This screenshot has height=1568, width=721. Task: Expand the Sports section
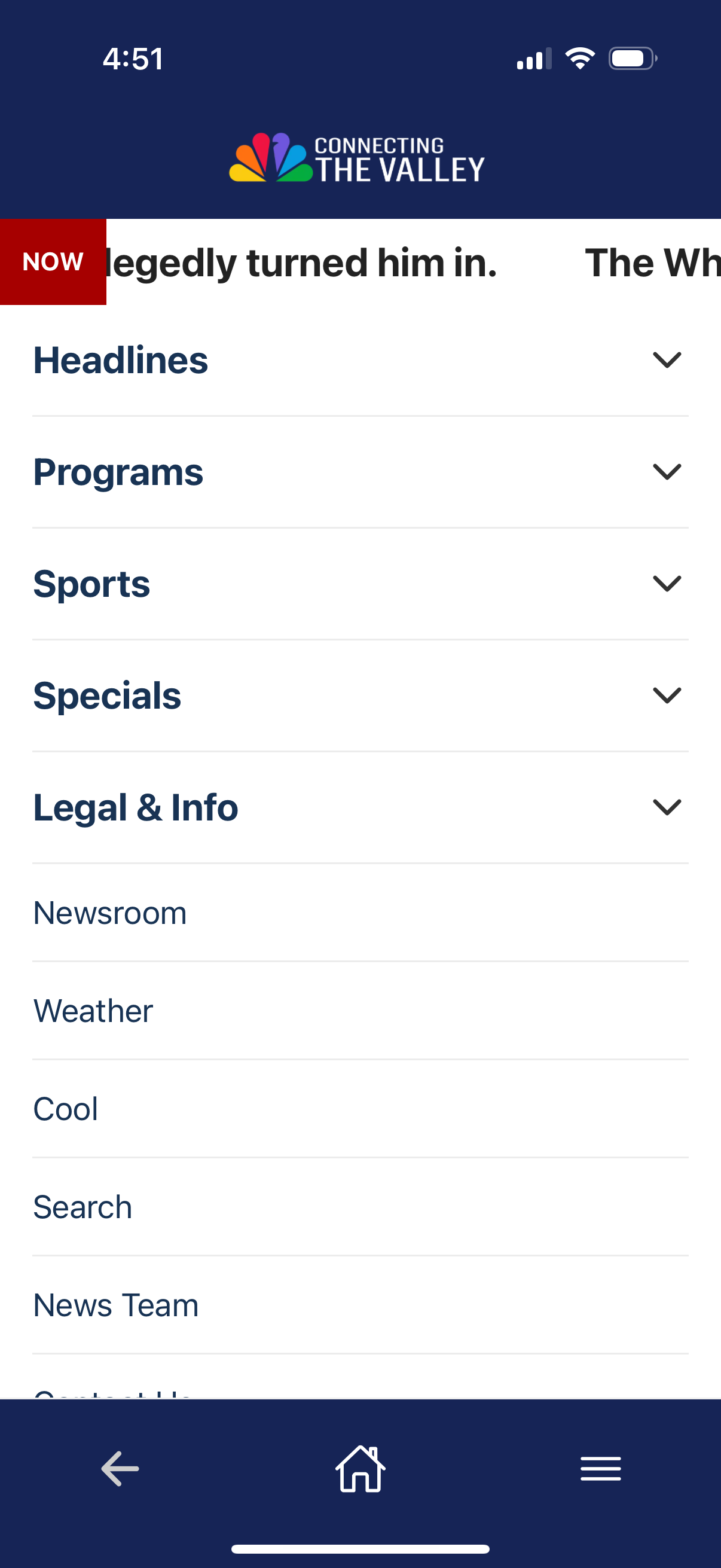pos(360,584)
